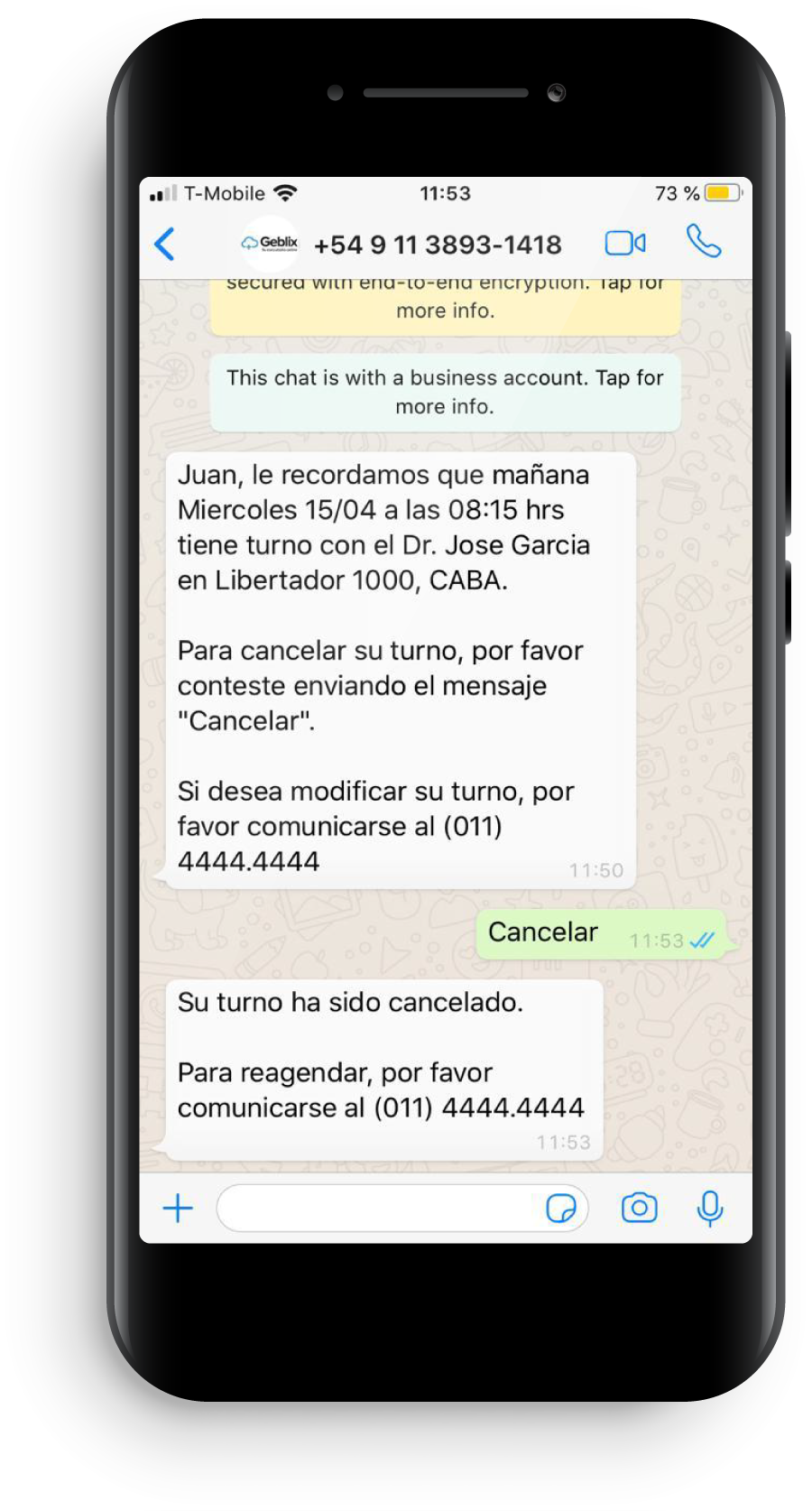Tap the end-to-end encryption notice

click(445, 303)
